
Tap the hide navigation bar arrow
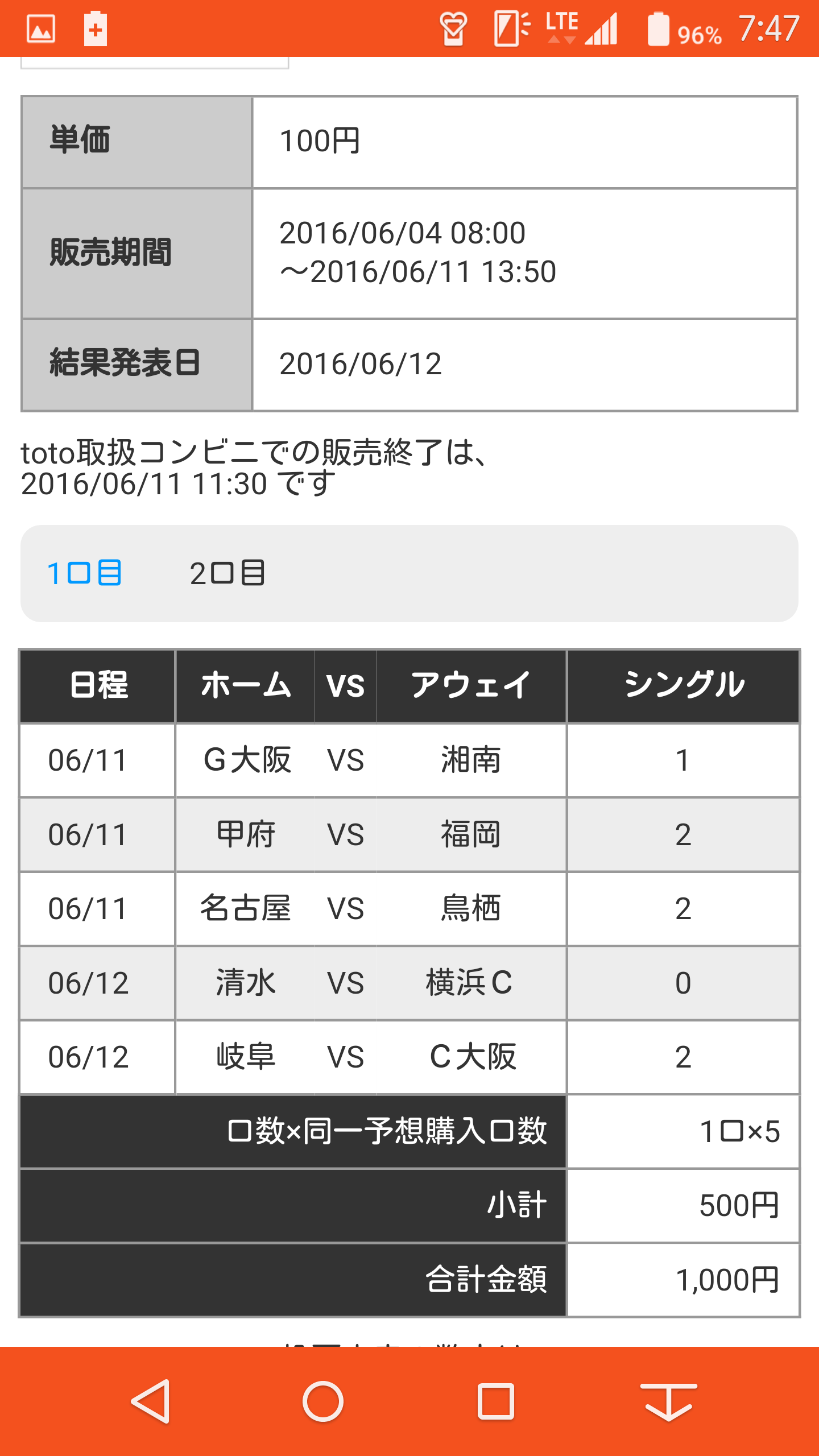[668, 1401]
